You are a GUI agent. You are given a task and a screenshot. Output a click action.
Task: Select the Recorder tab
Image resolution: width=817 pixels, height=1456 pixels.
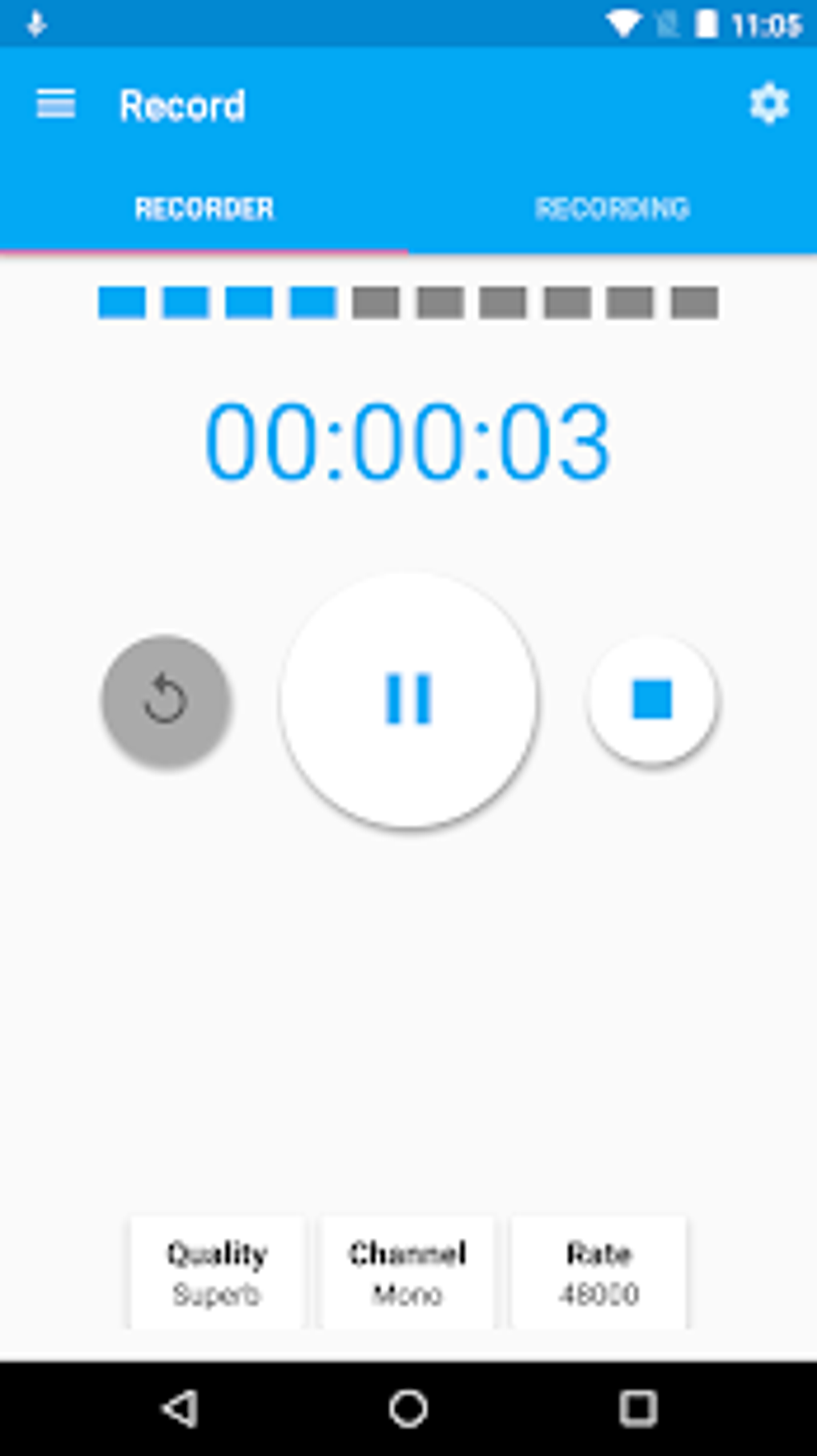click(x=204, y=208)
